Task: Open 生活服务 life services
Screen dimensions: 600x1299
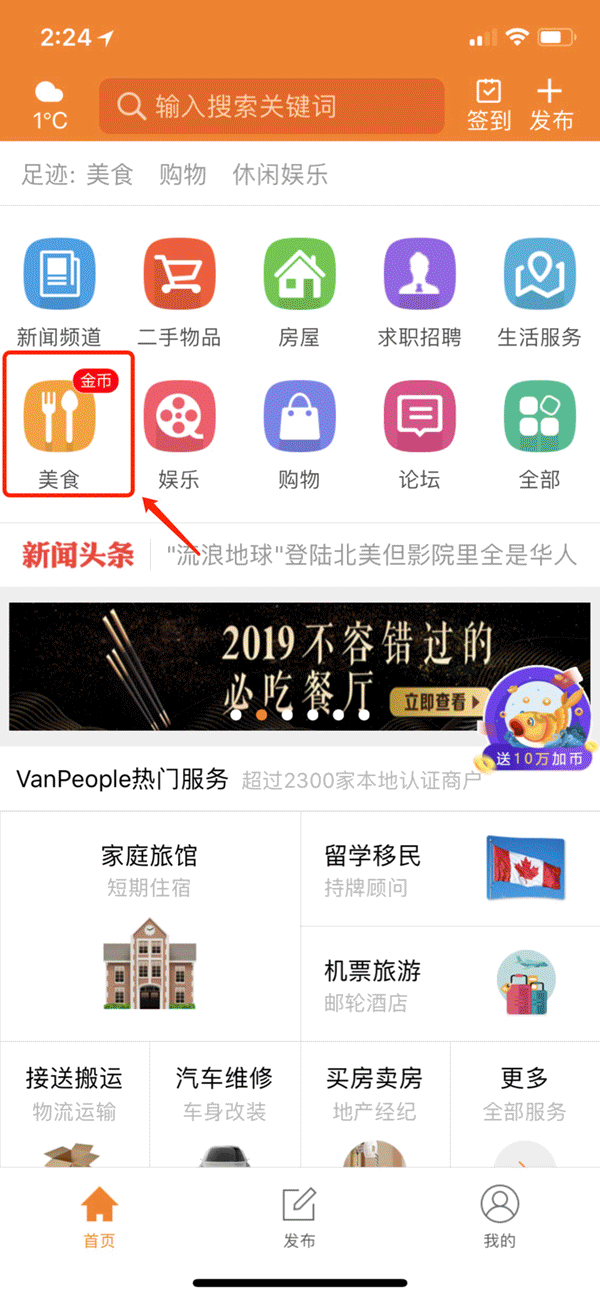Action: point(539,292)
